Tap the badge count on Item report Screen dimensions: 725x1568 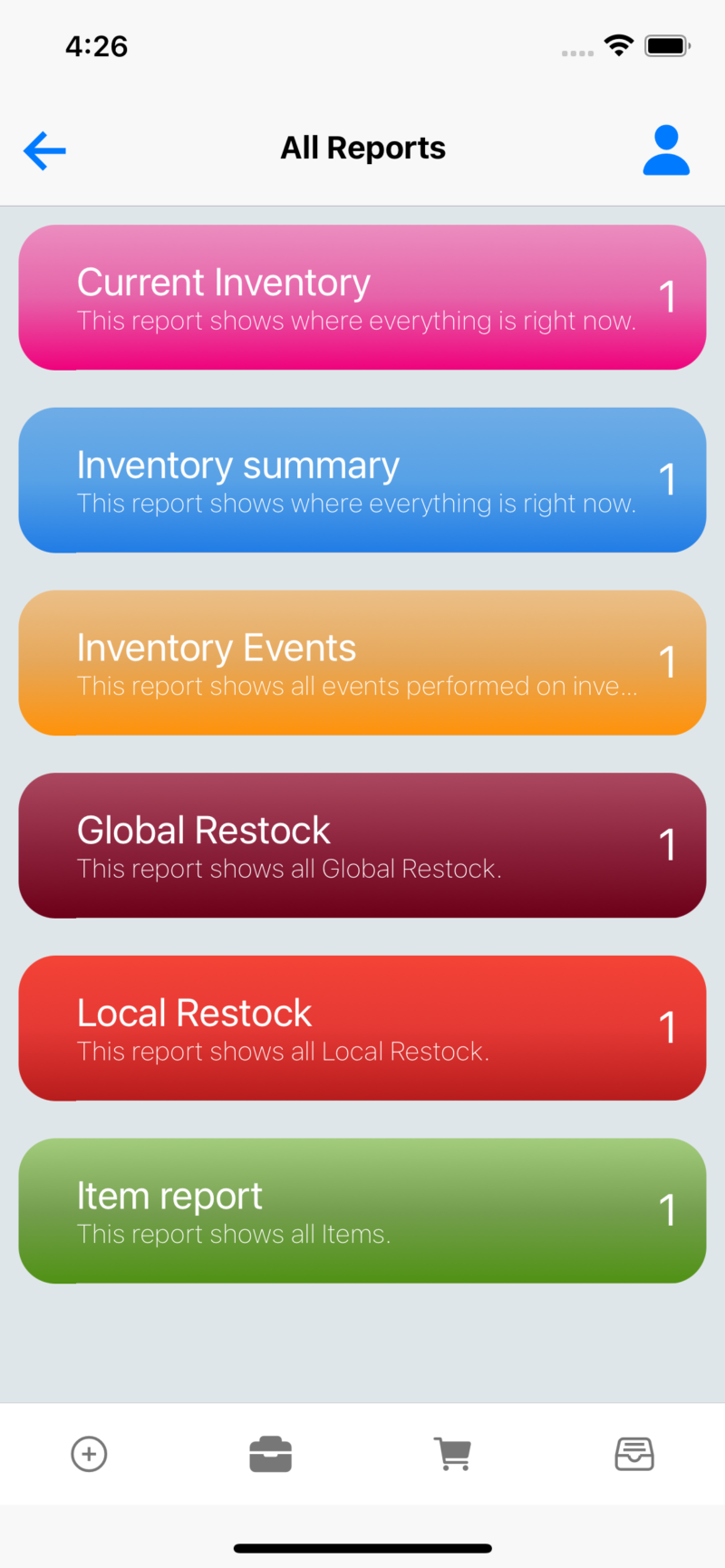(x=668, y=1209)
